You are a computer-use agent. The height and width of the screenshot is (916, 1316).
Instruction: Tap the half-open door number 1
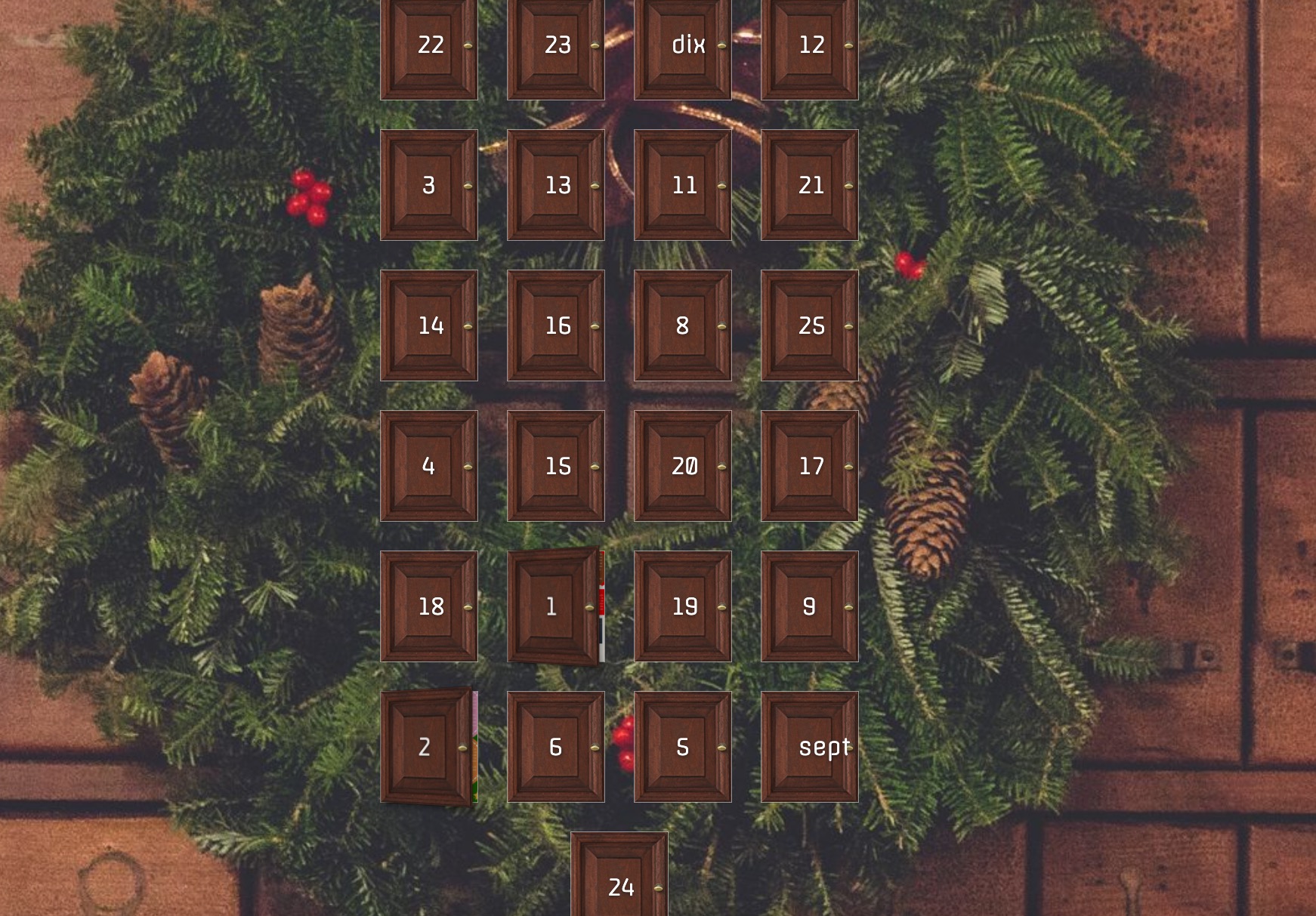click(552, 606)
